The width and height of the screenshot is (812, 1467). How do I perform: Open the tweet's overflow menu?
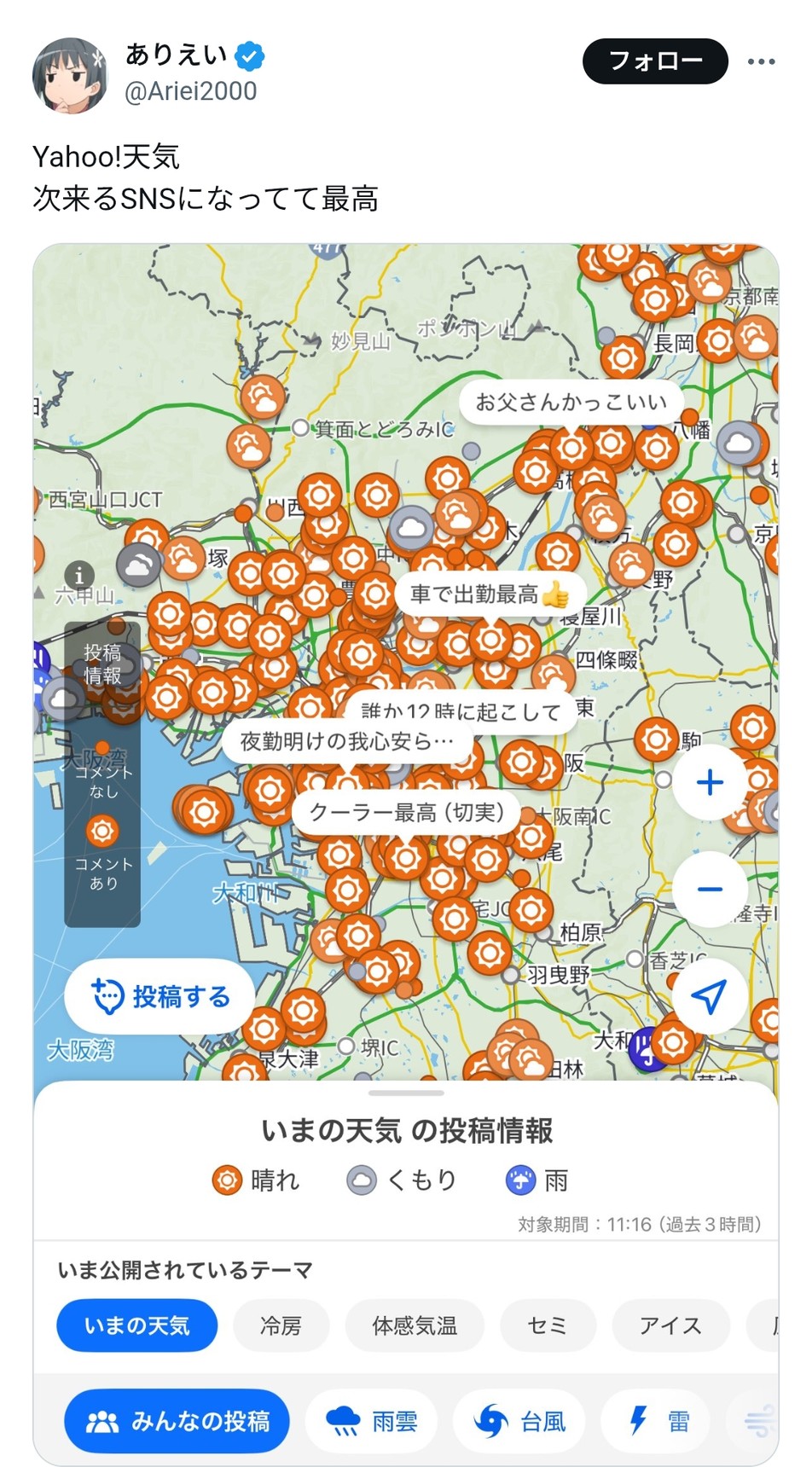(761, 61)
